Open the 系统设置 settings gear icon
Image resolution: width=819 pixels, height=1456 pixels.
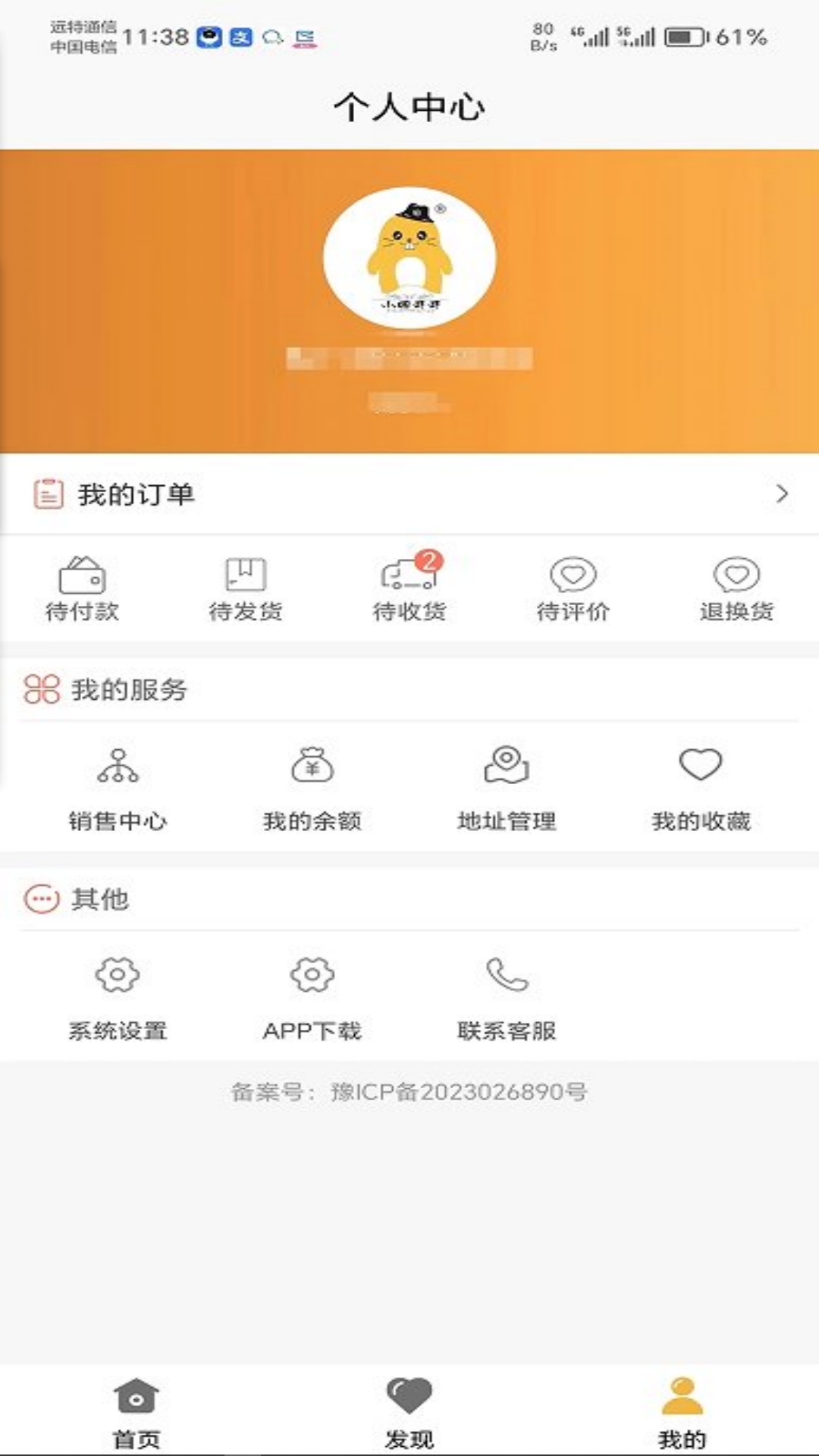tap(118, 978)
